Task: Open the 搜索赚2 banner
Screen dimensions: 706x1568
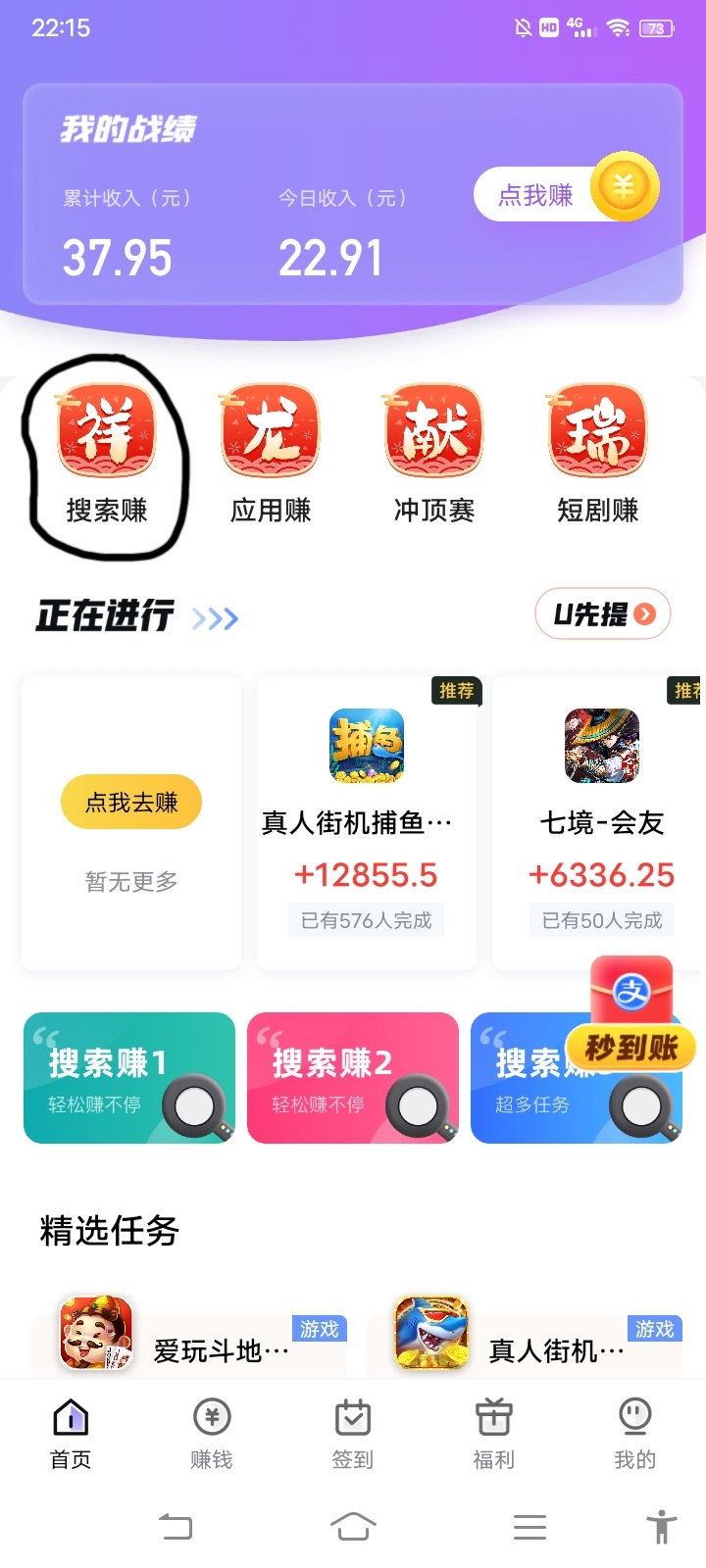Action: tap(353, 1078)
